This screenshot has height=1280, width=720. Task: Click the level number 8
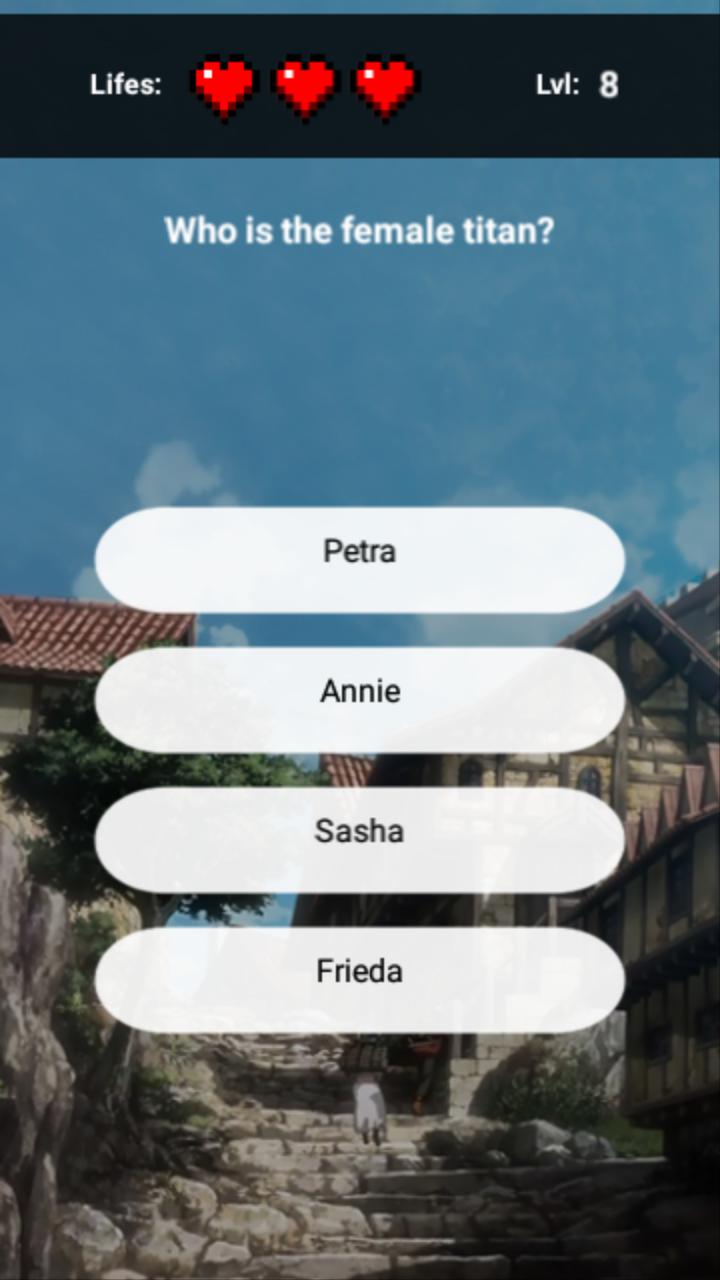[x=608, y=85]
